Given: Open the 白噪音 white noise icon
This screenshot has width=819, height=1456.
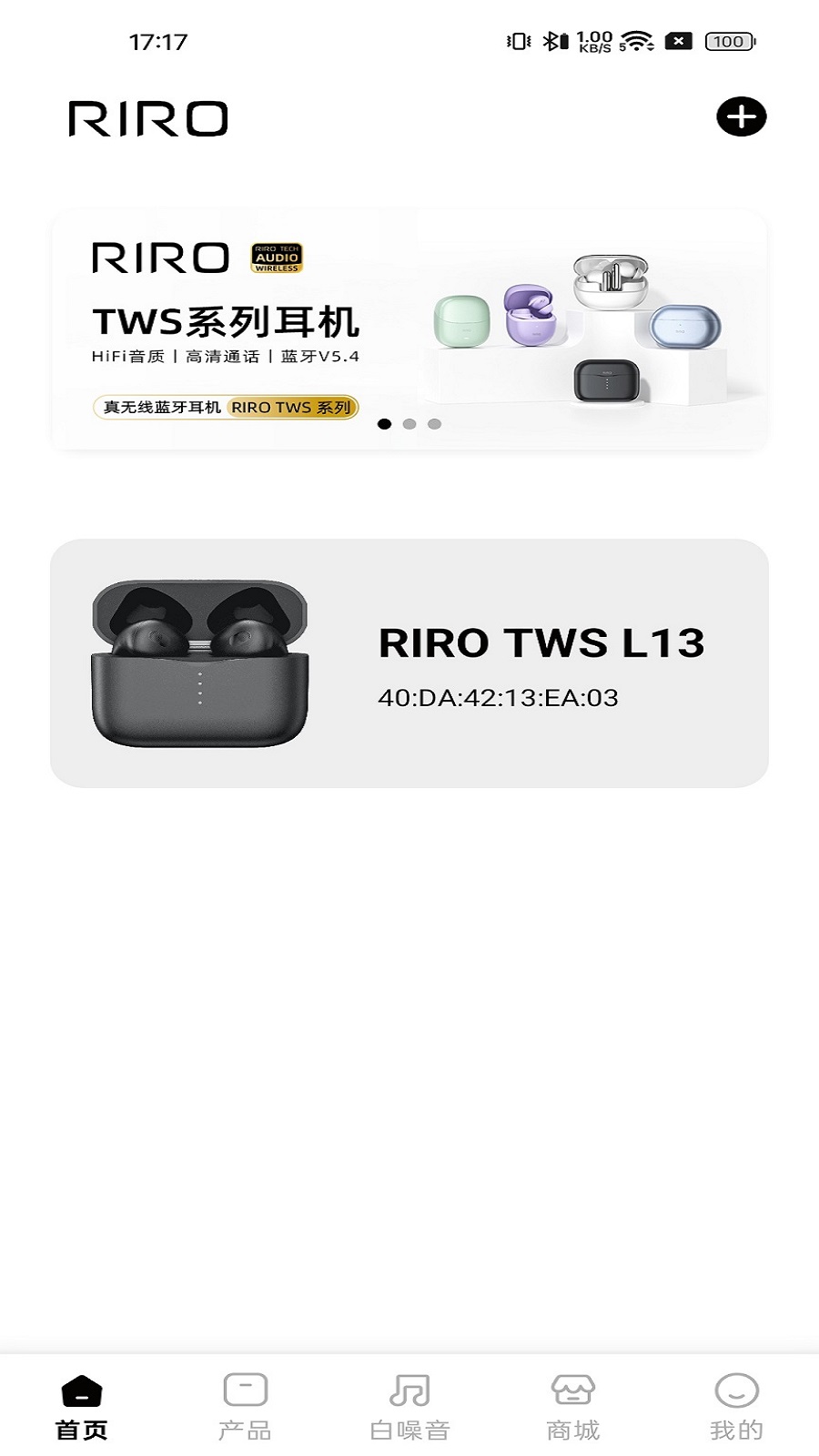Looking at the screenshot, I should coord(409,1390).
